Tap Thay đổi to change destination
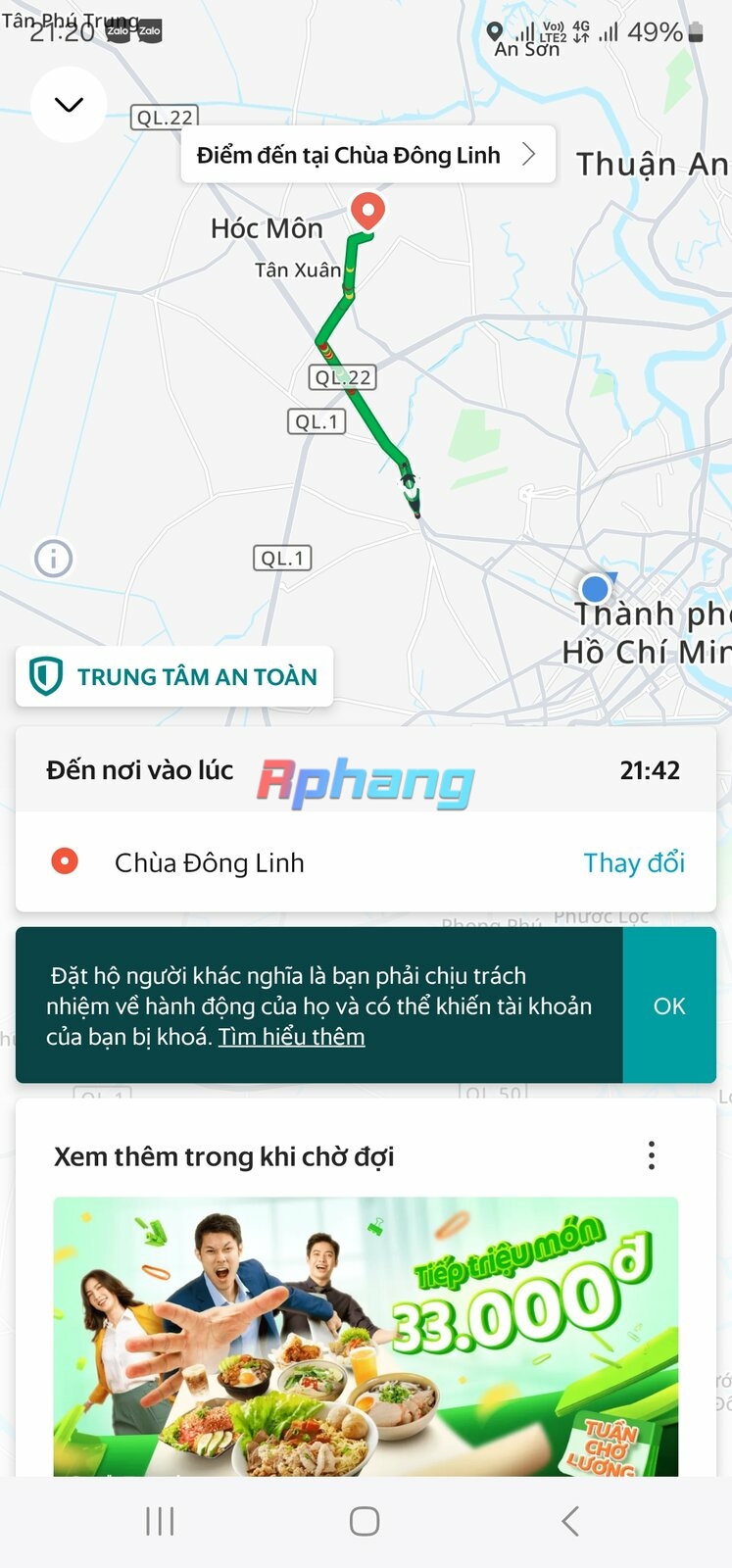The image size is (732, 1568). [634, 862]
